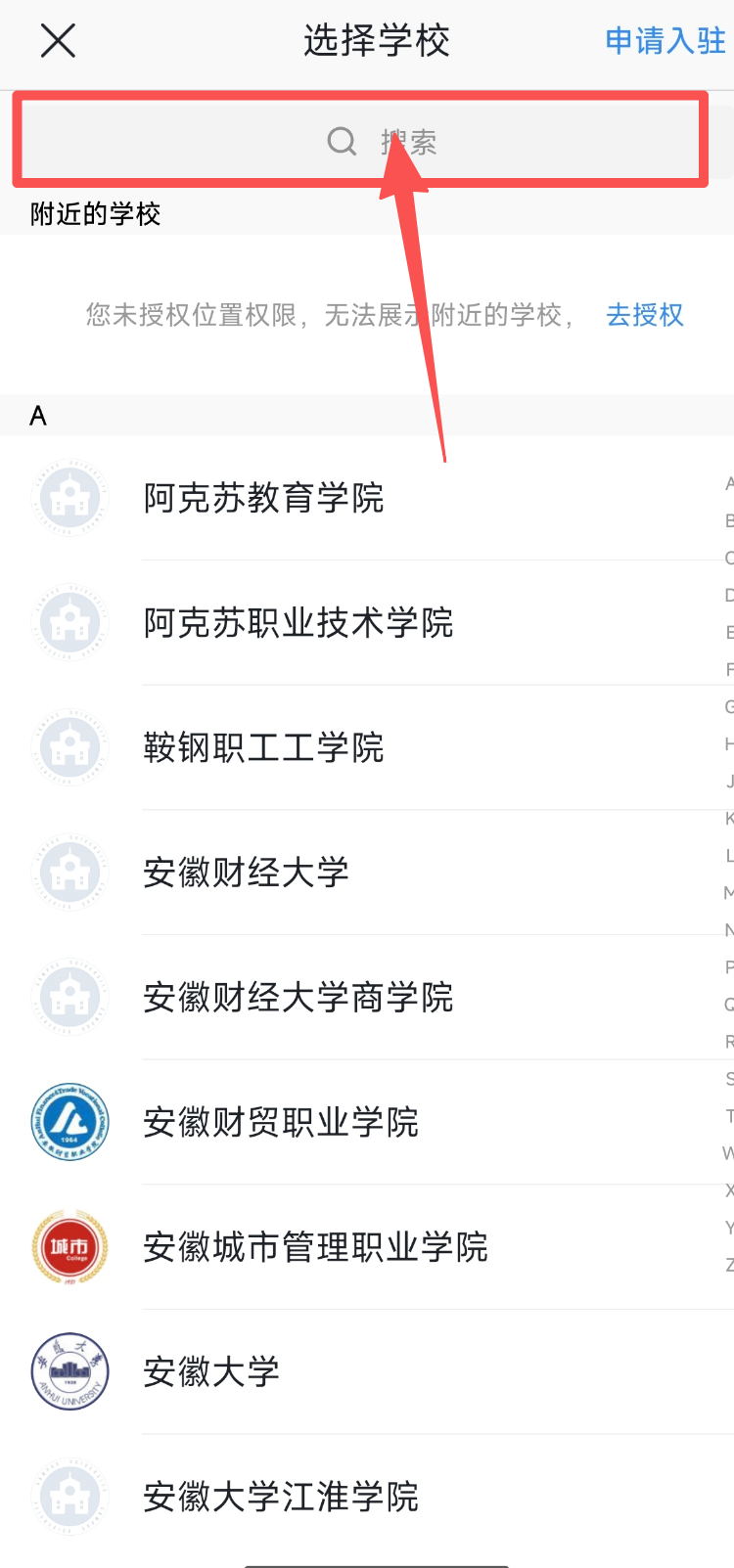Close the 选择学校 screen
The image size is (734, 1568).
[x=58, y=41]
